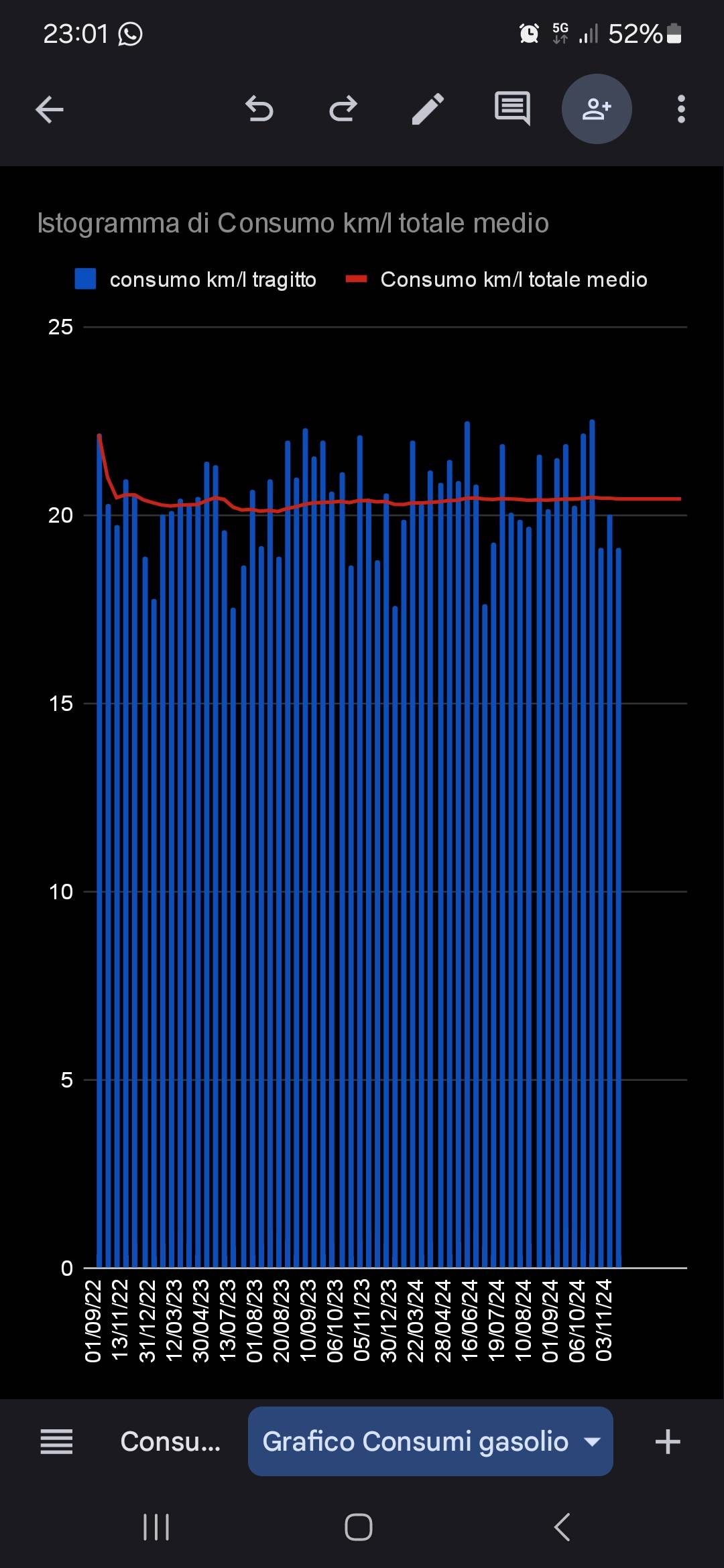Open the recent apps view
The width and height of the screenshot is (724, 1568).
[x=156, y=1527]
